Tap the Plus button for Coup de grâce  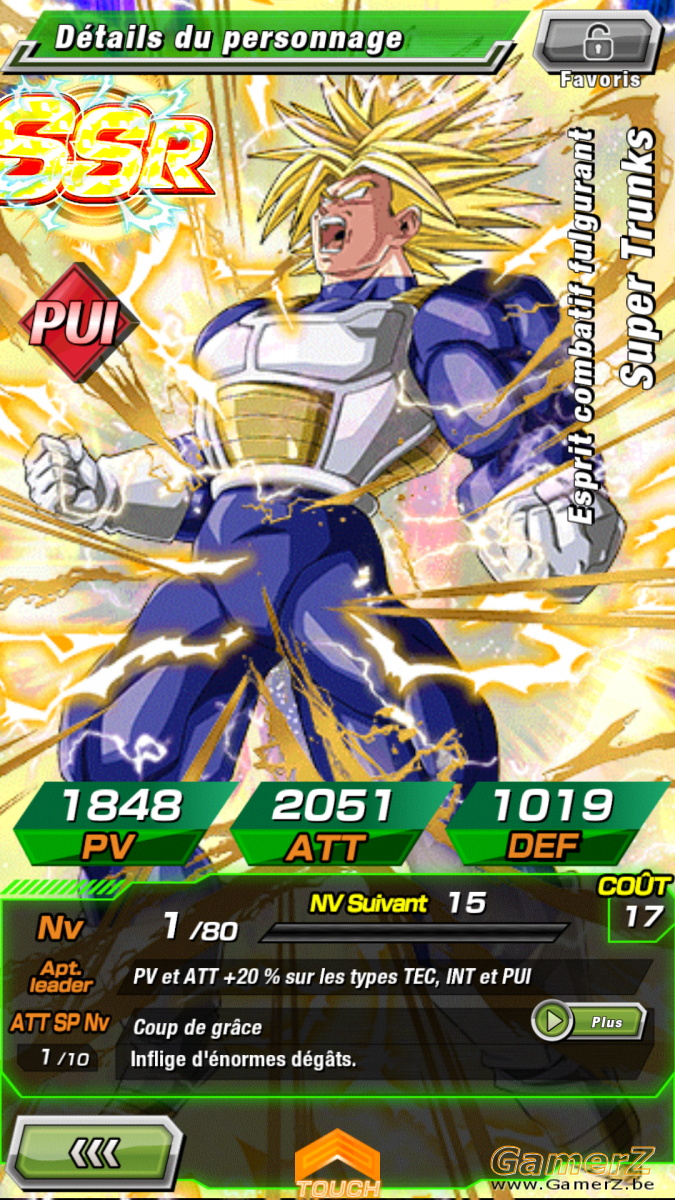pos(588,1022)
